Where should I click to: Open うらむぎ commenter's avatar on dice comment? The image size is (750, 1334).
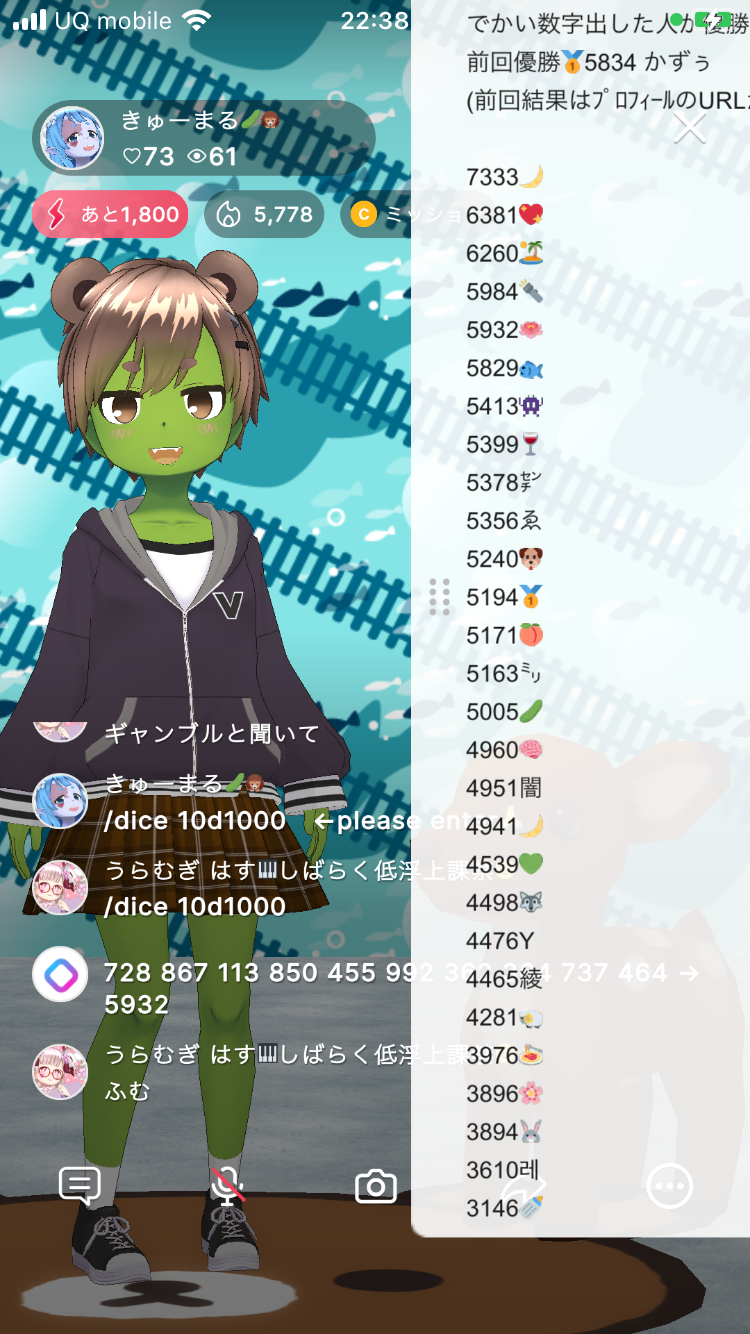click(x=60, y=888)
